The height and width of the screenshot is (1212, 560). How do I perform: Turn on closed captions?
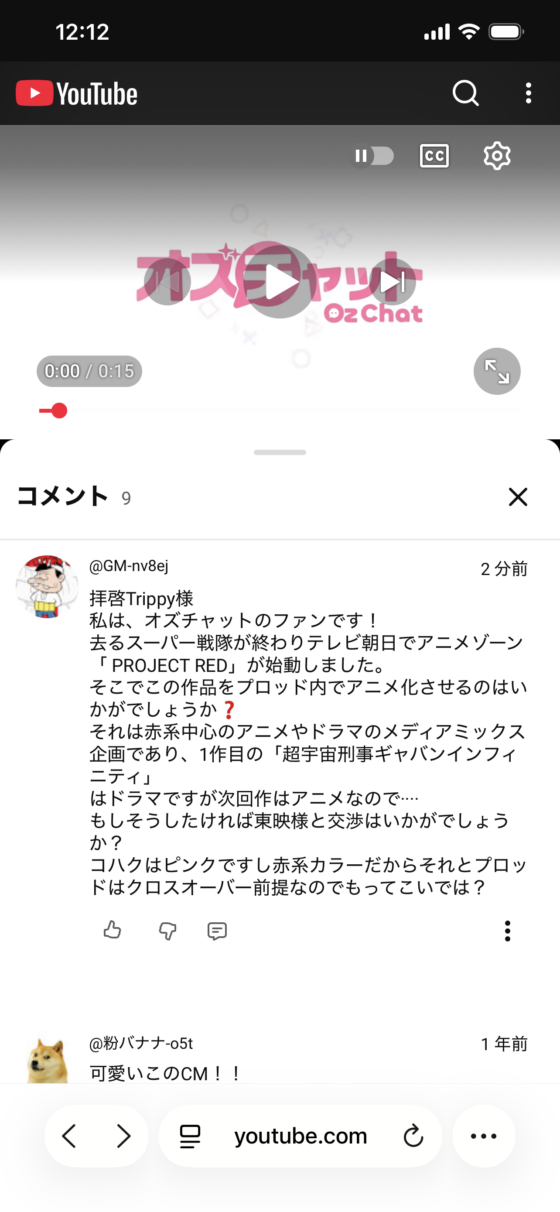pos(434,156)
